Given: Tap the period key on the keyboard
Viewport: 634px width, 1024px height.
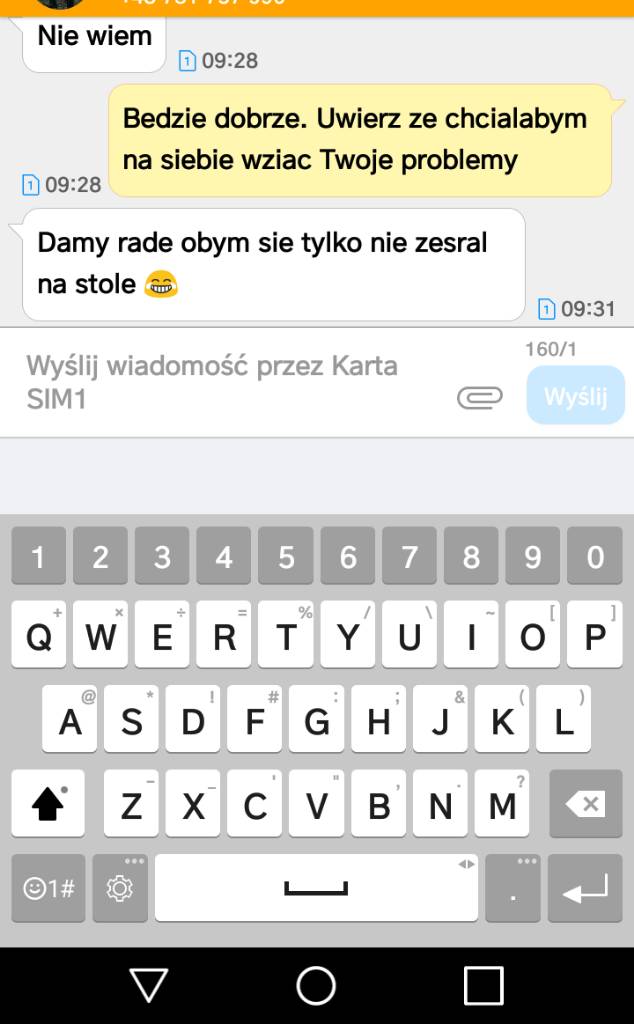Looking at the screenshot, I should [512, 888].
